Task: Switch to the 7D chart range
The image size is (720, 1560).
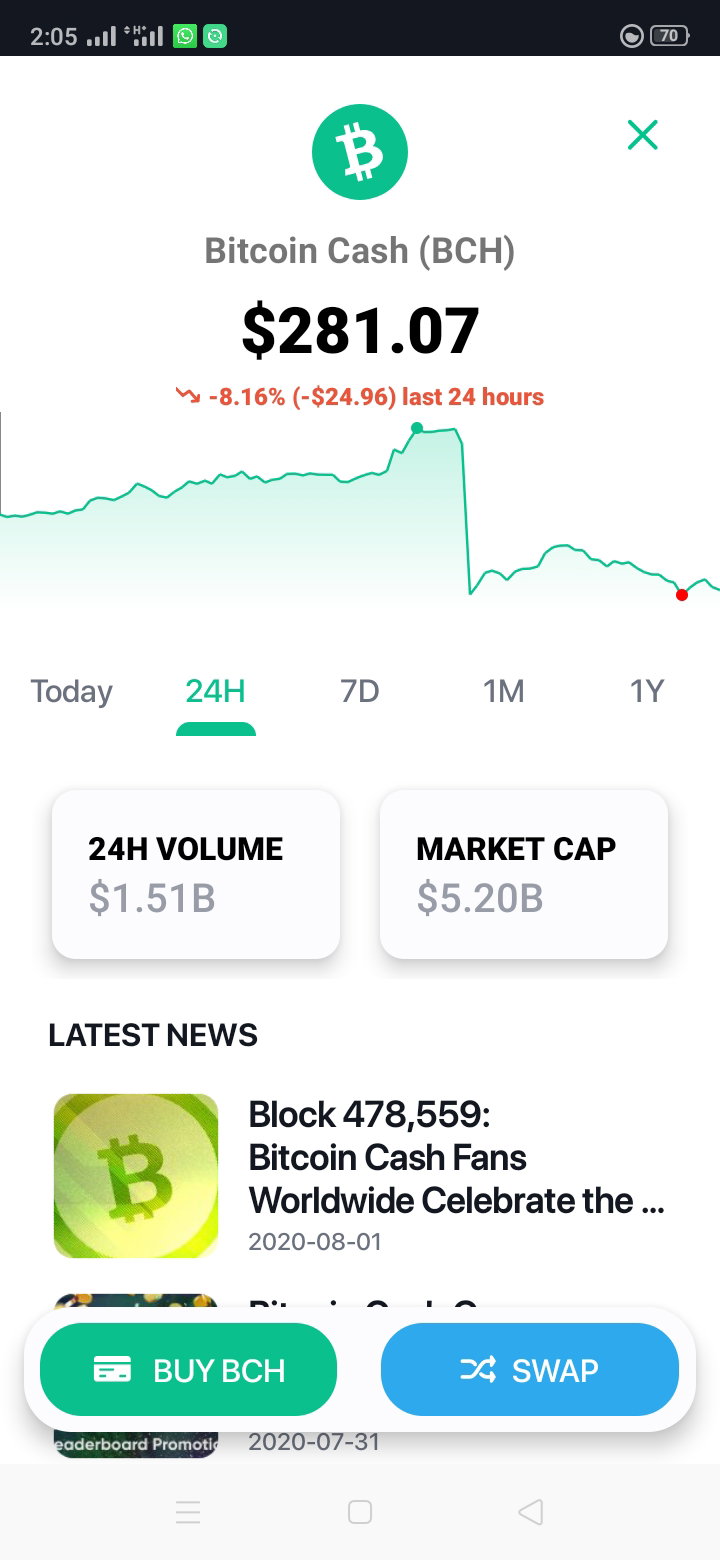Action: pyautogui.click(x=360, y=691)
